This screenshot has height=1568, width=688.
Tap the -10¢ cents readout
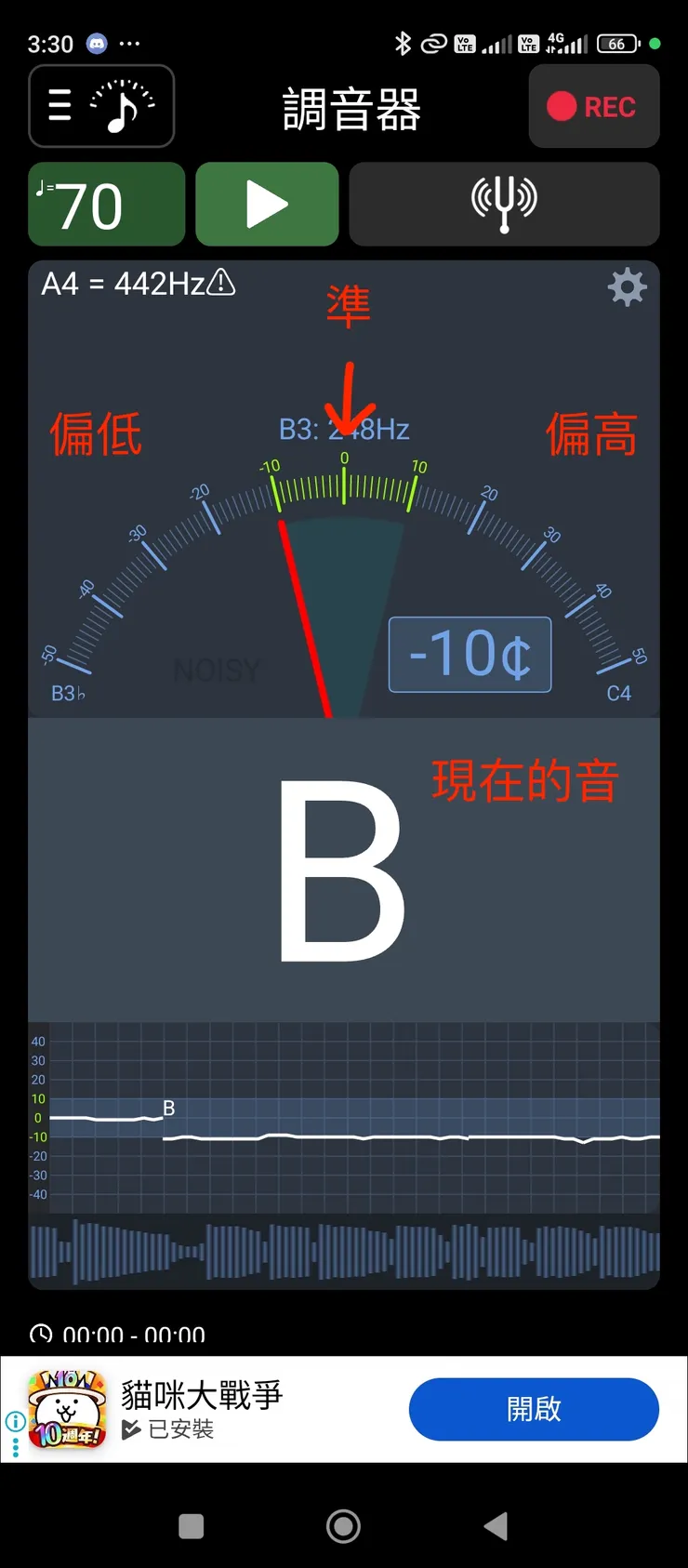click(469, 654)
